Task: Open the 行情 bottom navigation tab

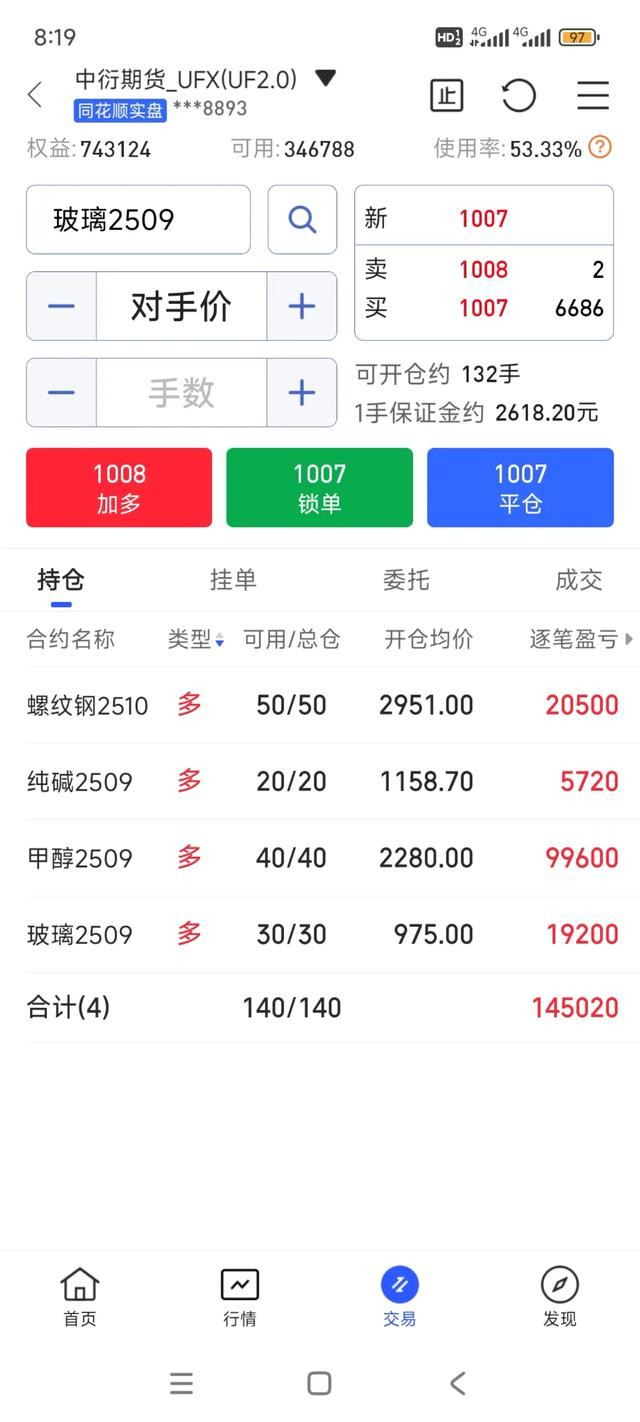Action: click(240, 1298)
